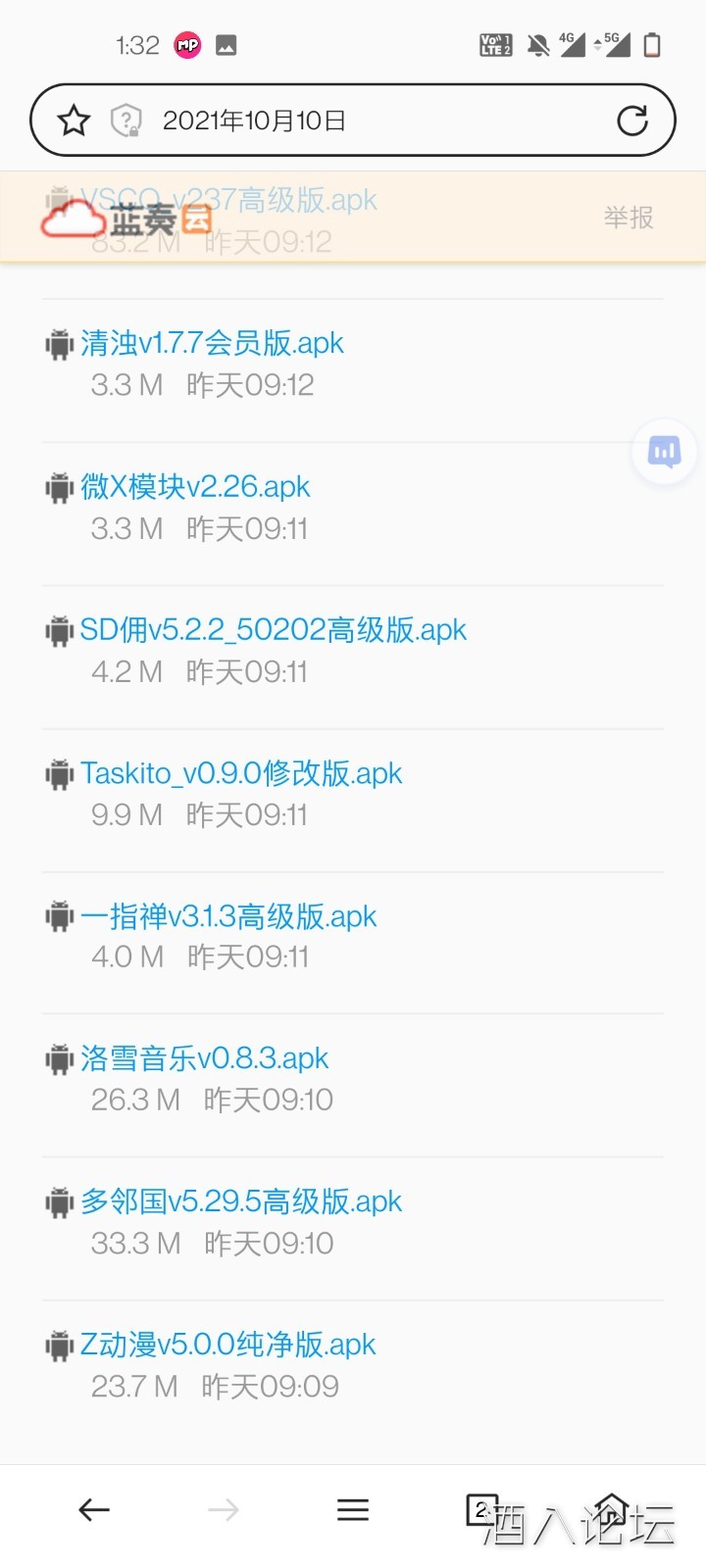706x1568 pixels.
Task: Select SD佣v5.2.2_50202高级版.apk
Action: 273,629
